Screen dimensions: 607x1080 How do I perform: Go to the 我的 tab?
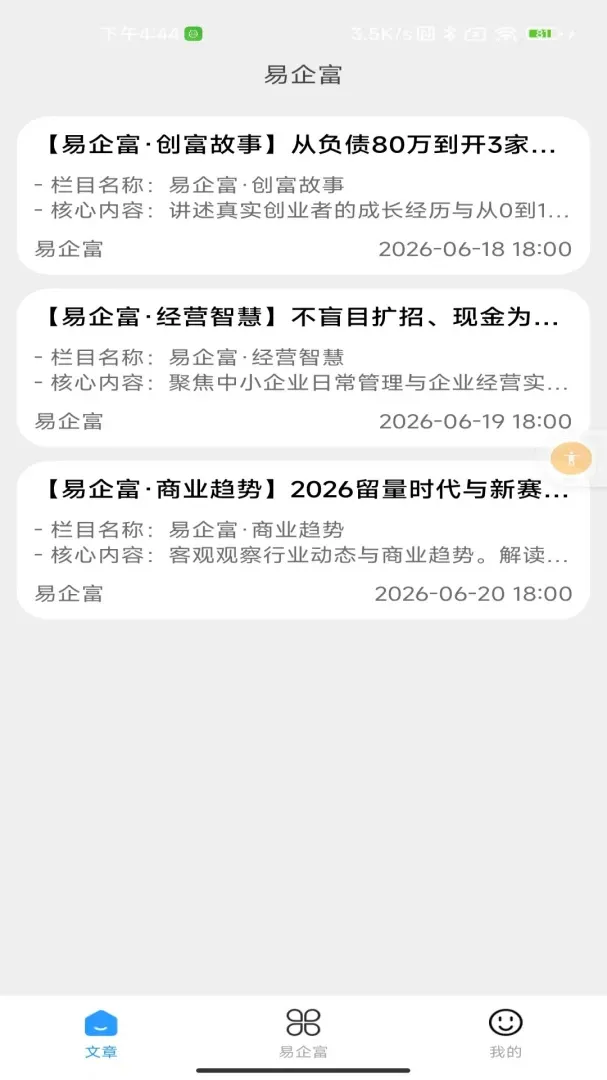(506, 1034)
